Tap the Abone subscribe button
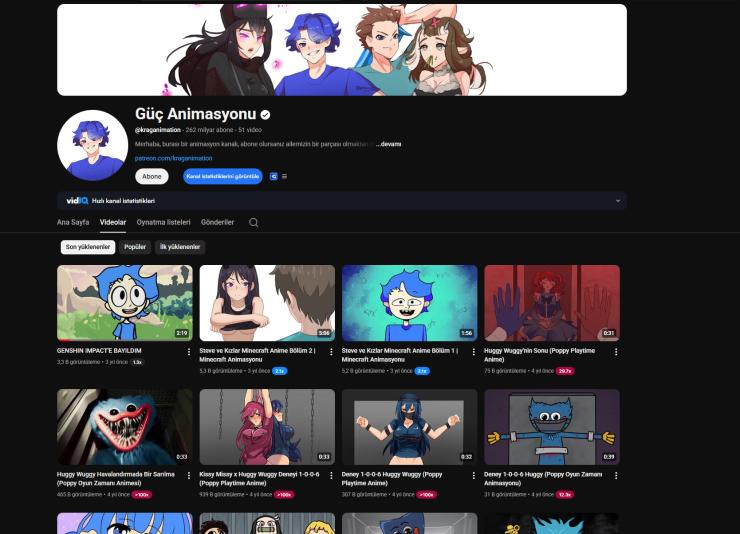 (151, 176)
